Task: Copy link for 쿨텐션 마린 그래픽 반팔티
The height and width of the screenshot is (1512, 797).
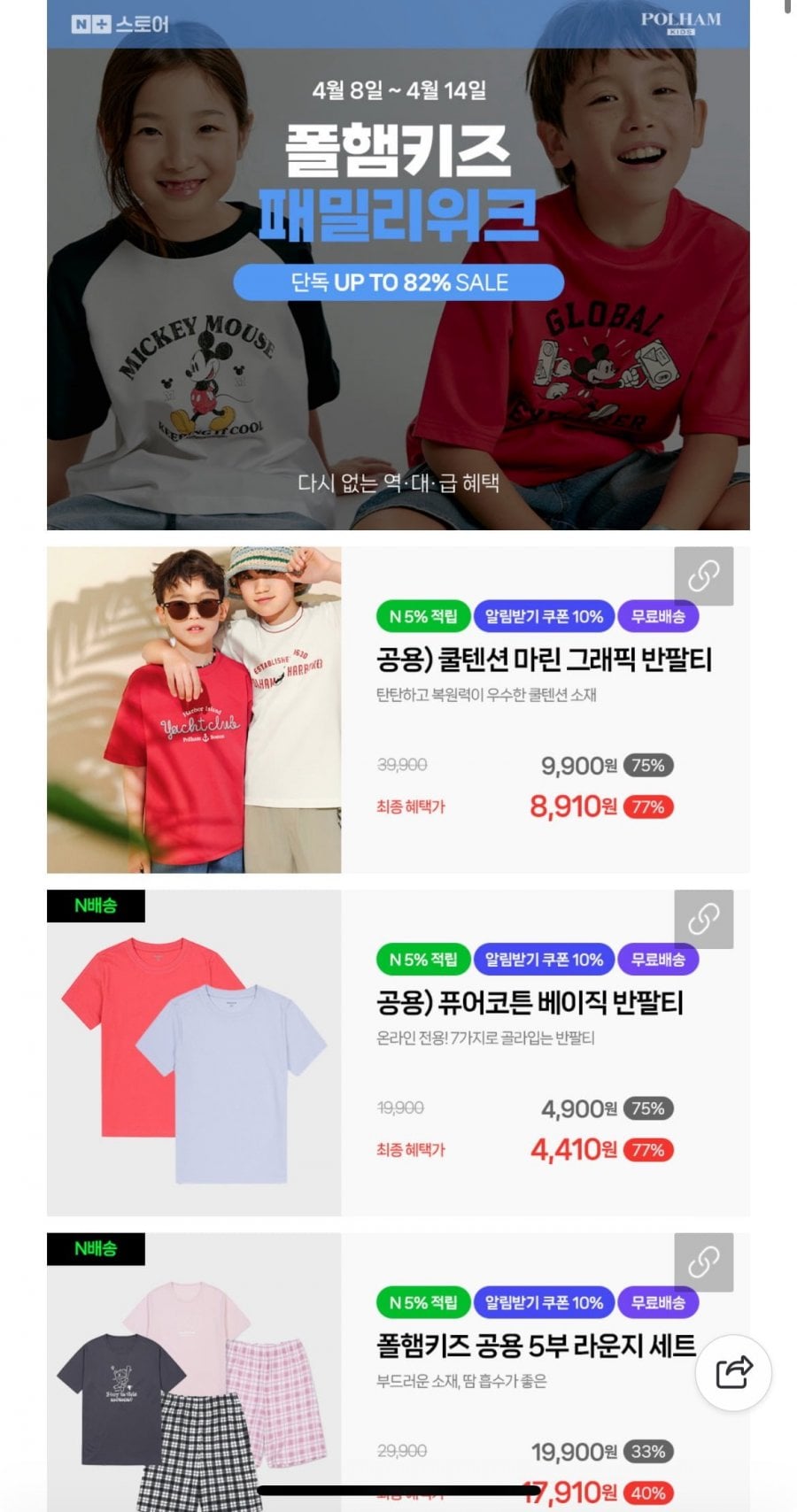Action: click(x=703, y=576)
